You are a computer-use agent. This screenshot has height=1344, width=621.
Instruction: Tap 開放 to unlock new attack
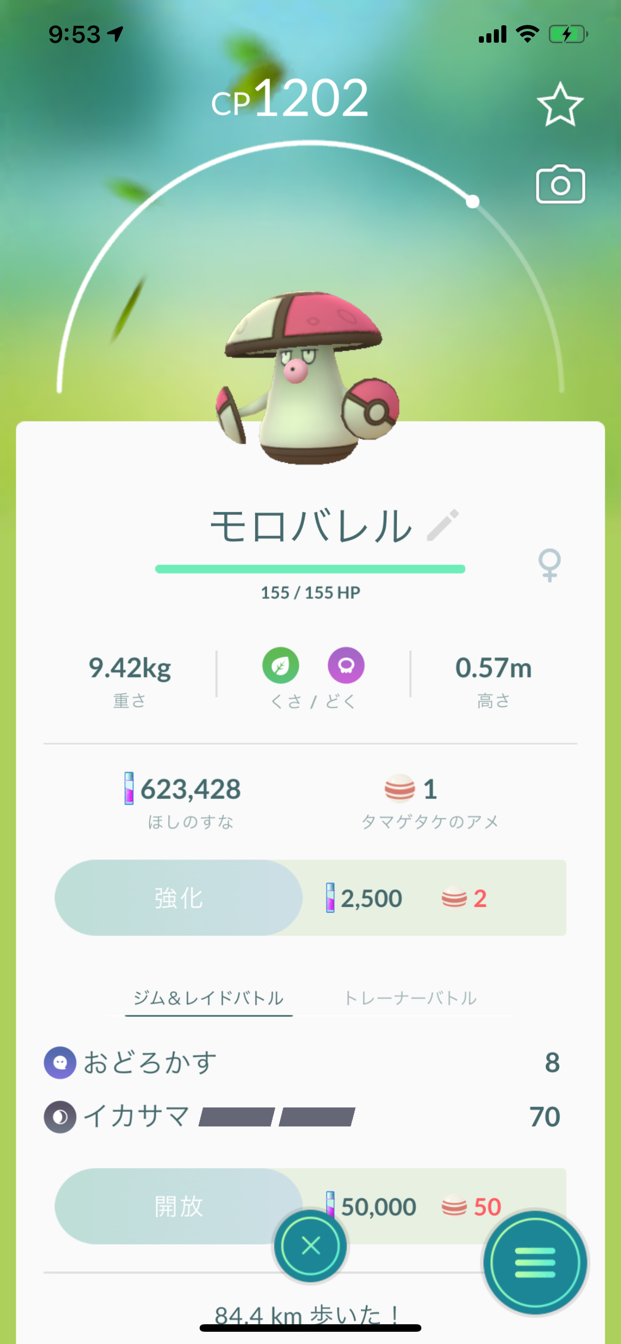coord(179,1206)
